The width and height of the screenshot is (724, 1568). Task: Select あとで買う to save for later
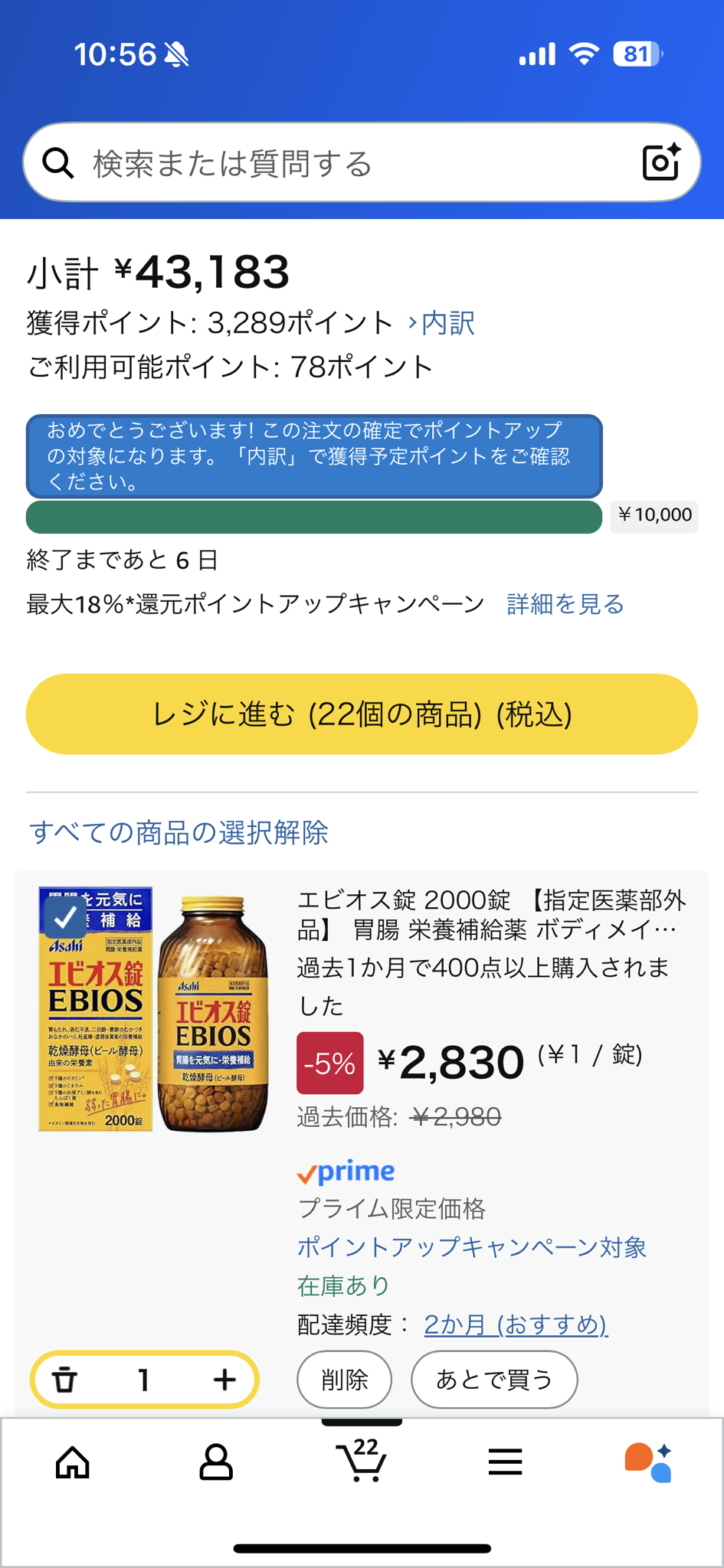494,1380
